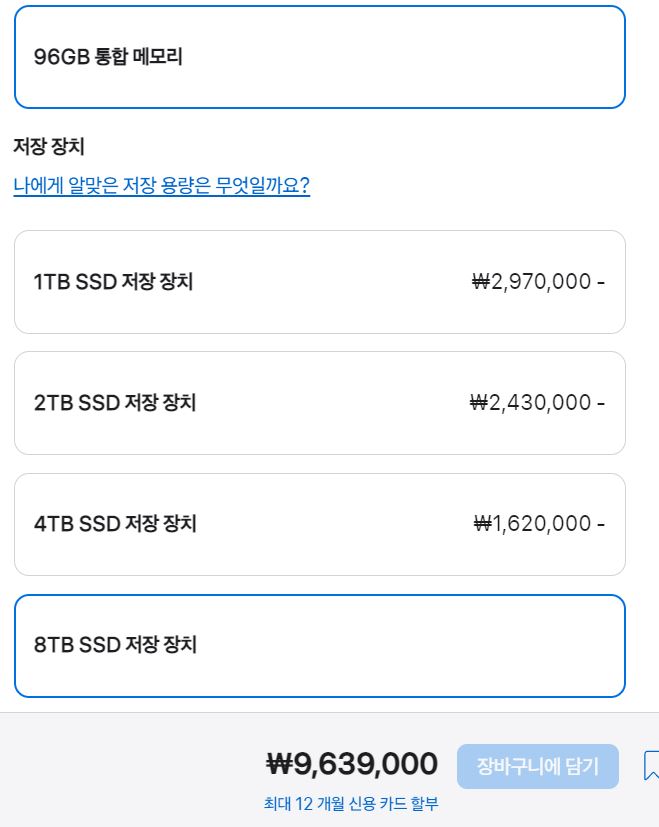Open the 최대 12 개월 신용 카드 할부 link
Viewport: 659px width, 827px height.
(351, 804)
